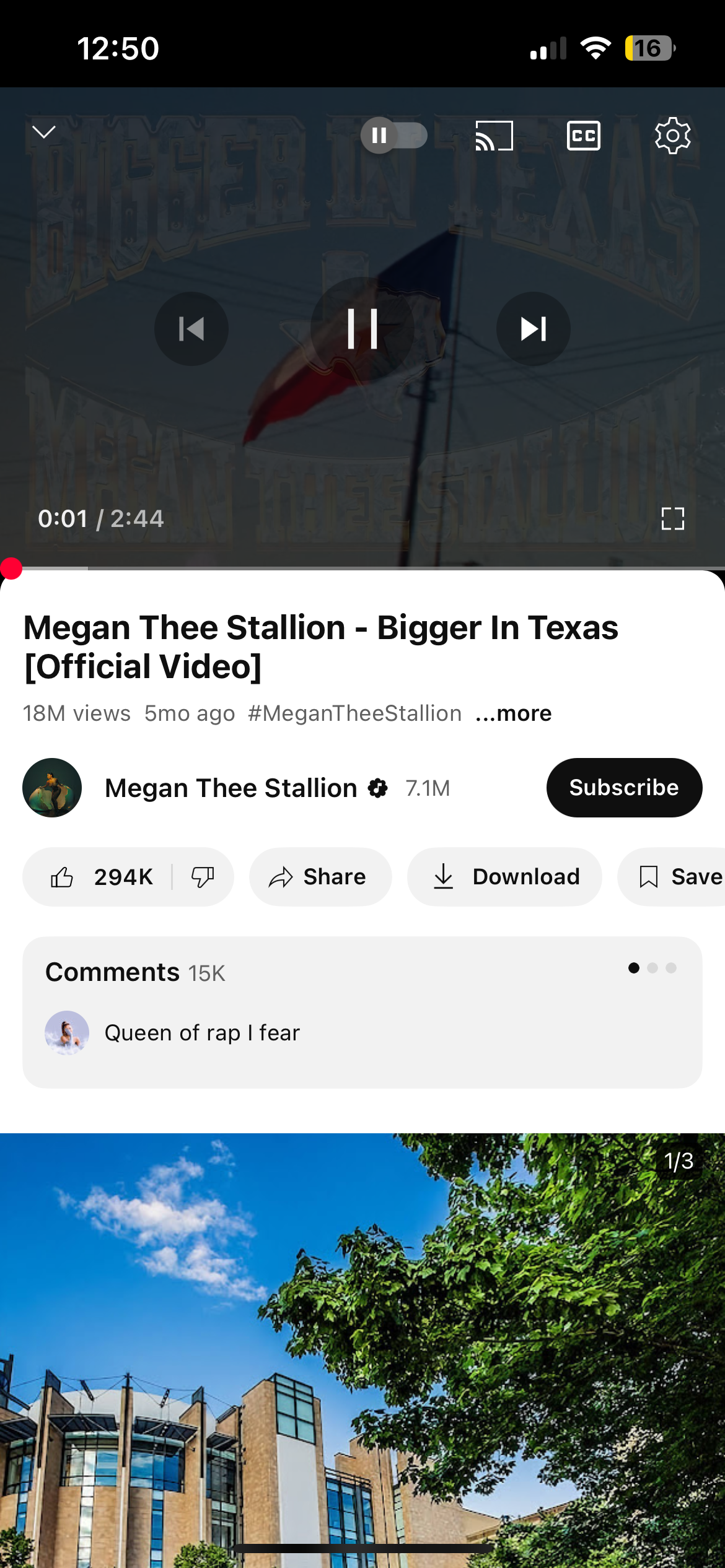Skip to the previous video
Screen dimensions: 725x1568
coord(191,328)
